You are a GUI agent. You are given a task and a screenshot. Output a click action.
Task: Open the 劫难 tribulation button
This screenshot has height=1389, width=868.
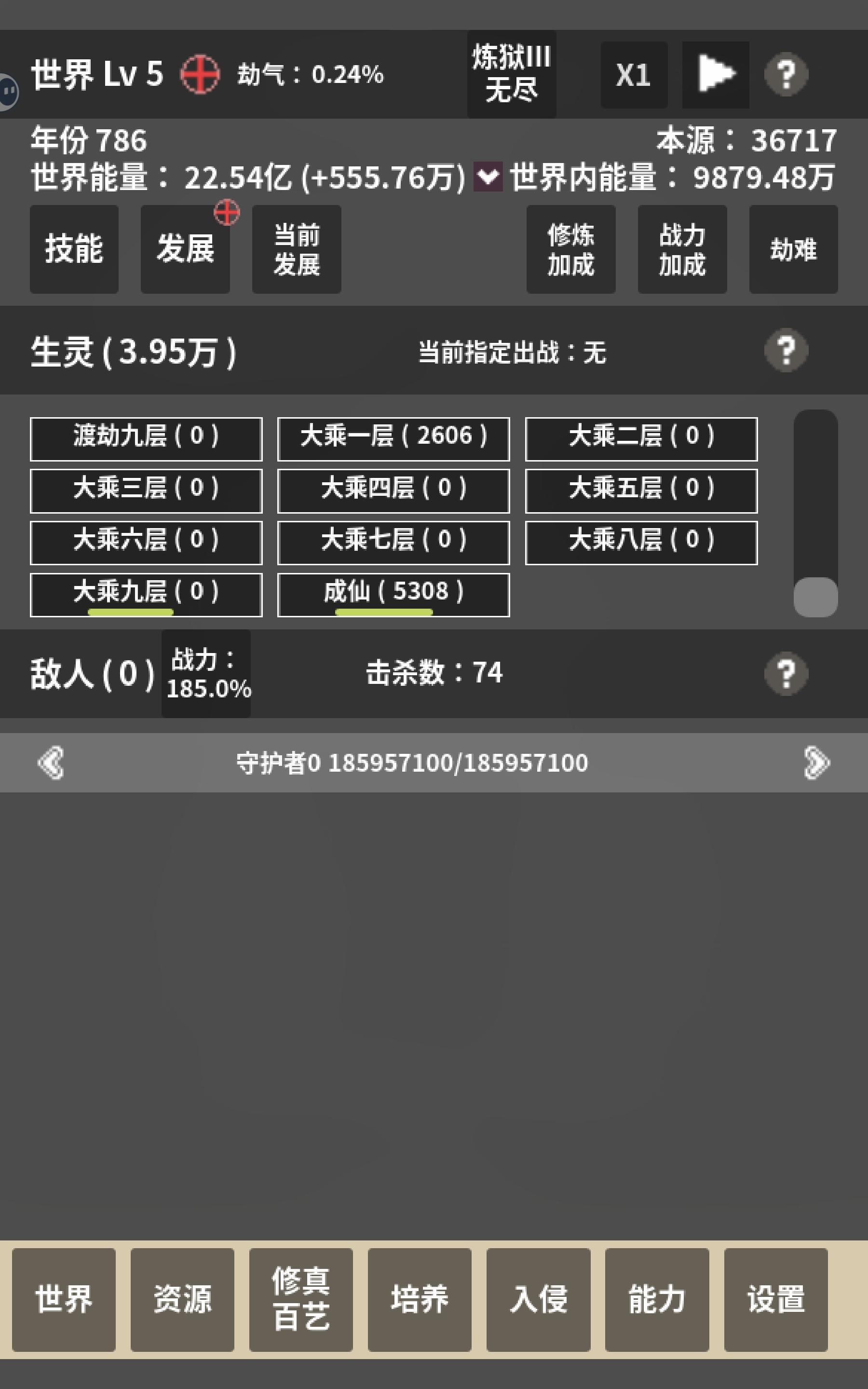pos(793,250)
